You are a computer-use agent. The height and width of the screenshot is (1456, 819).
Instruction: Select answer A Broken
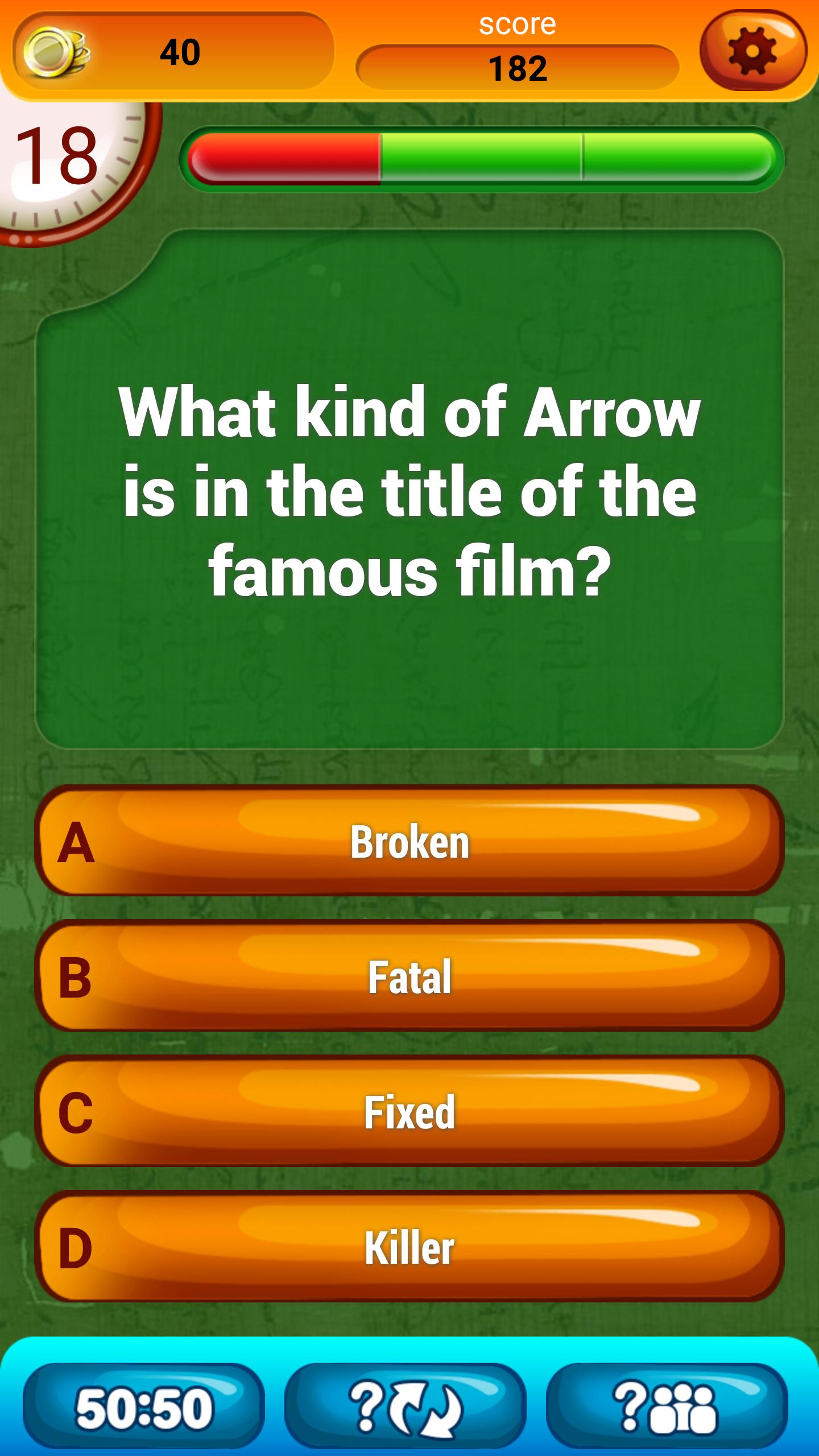click(409, 841)
